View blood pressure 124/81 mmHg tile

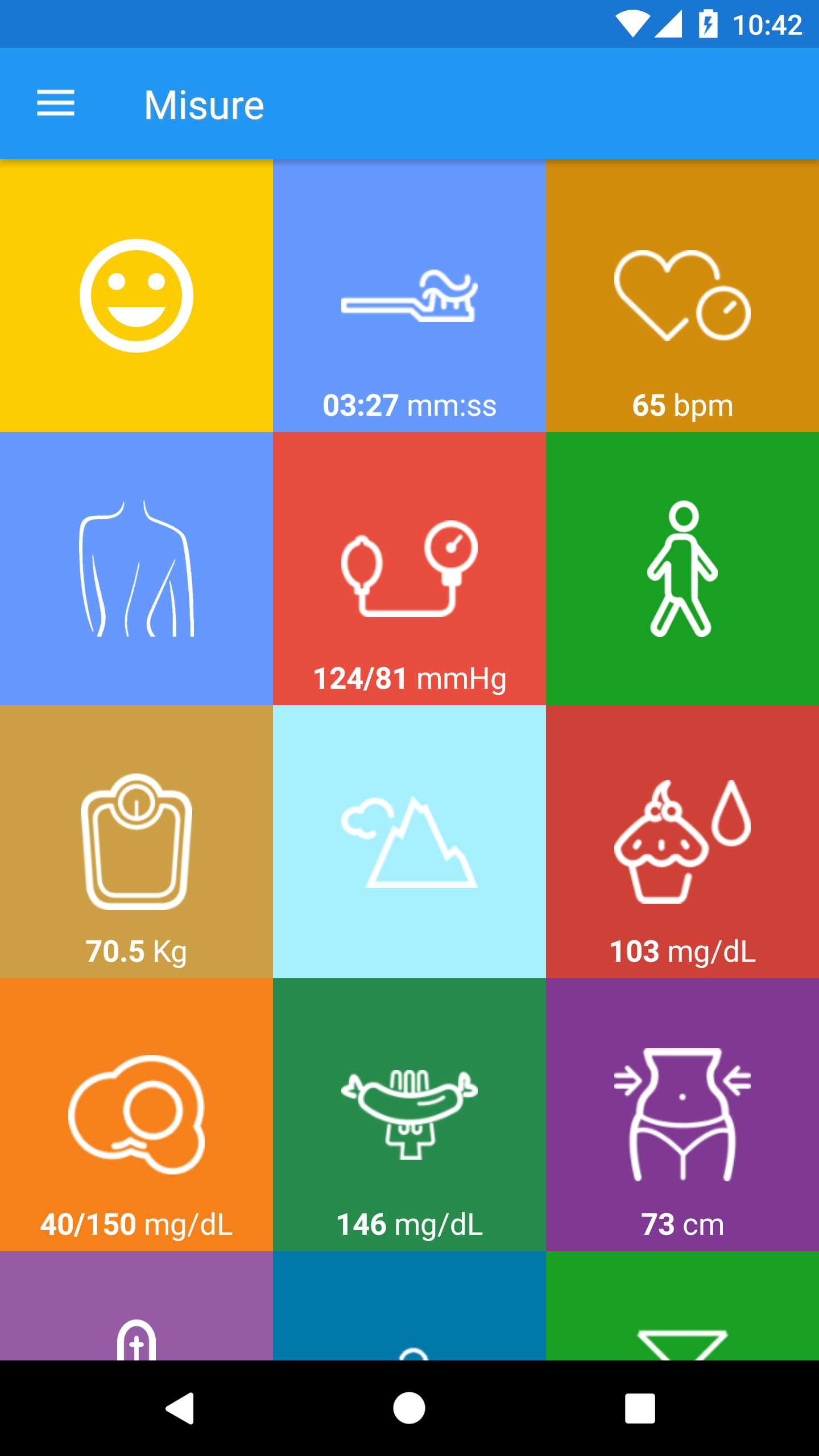point(409,569)
